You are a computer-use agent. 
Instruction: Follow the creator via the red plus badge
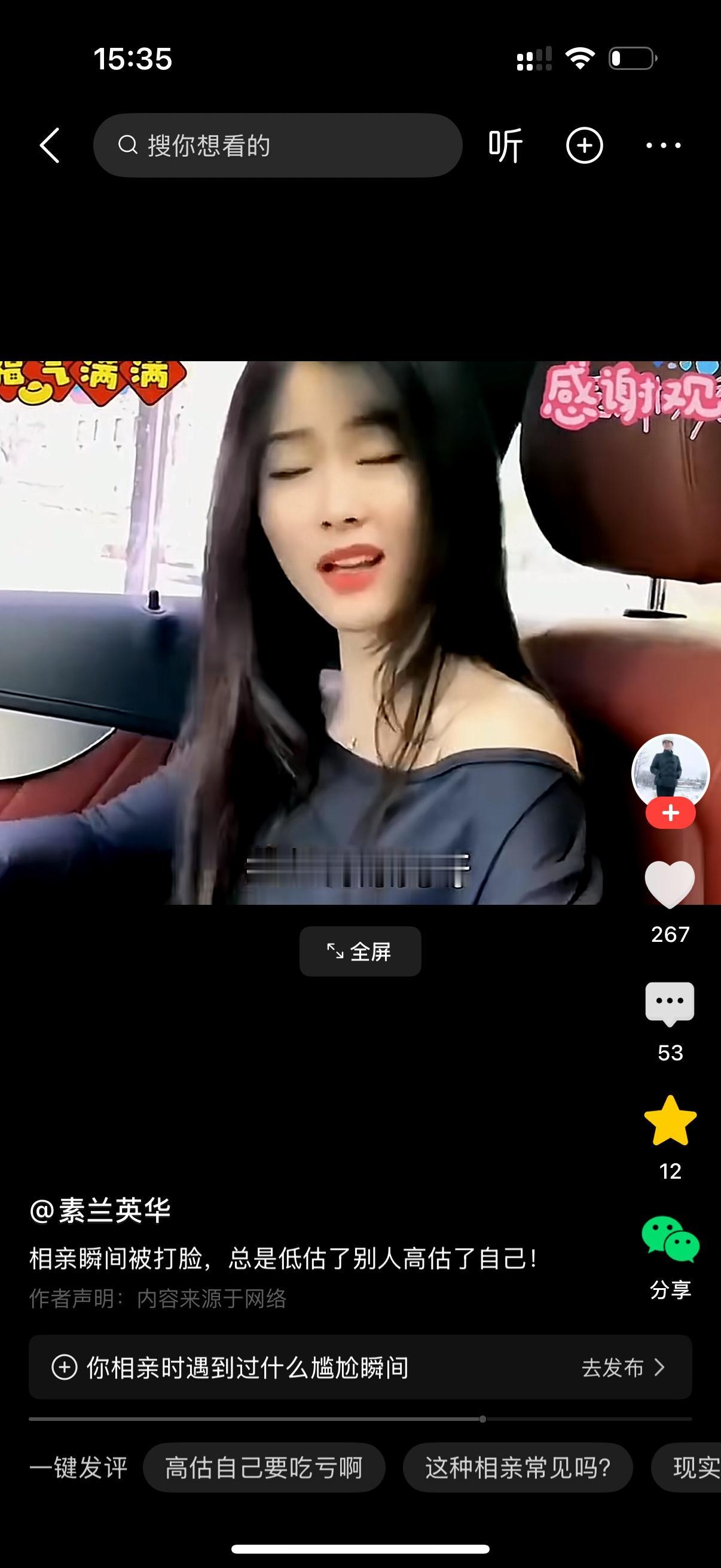pos(670,813)
